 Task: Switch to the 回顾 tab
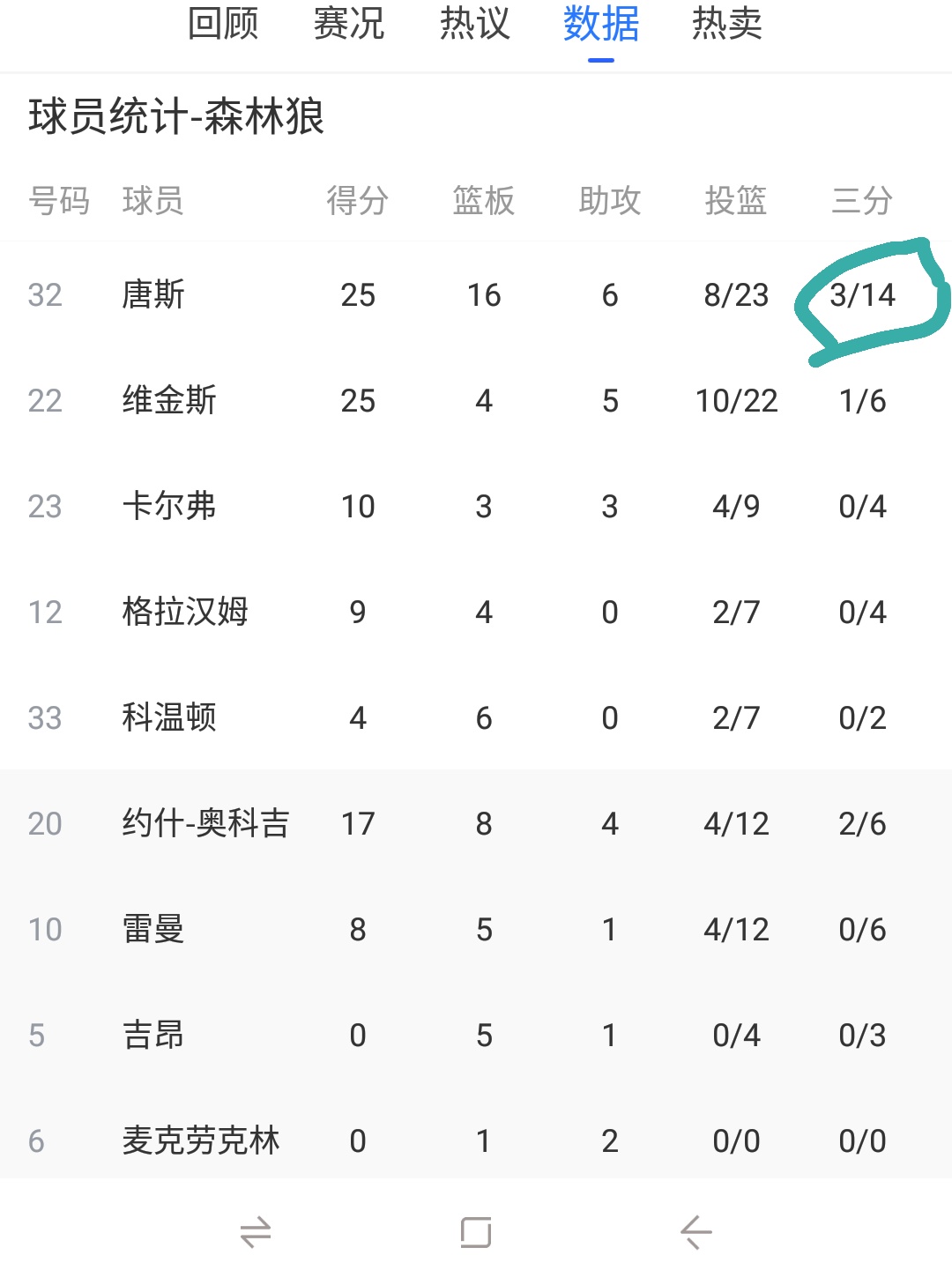[223, 24]
